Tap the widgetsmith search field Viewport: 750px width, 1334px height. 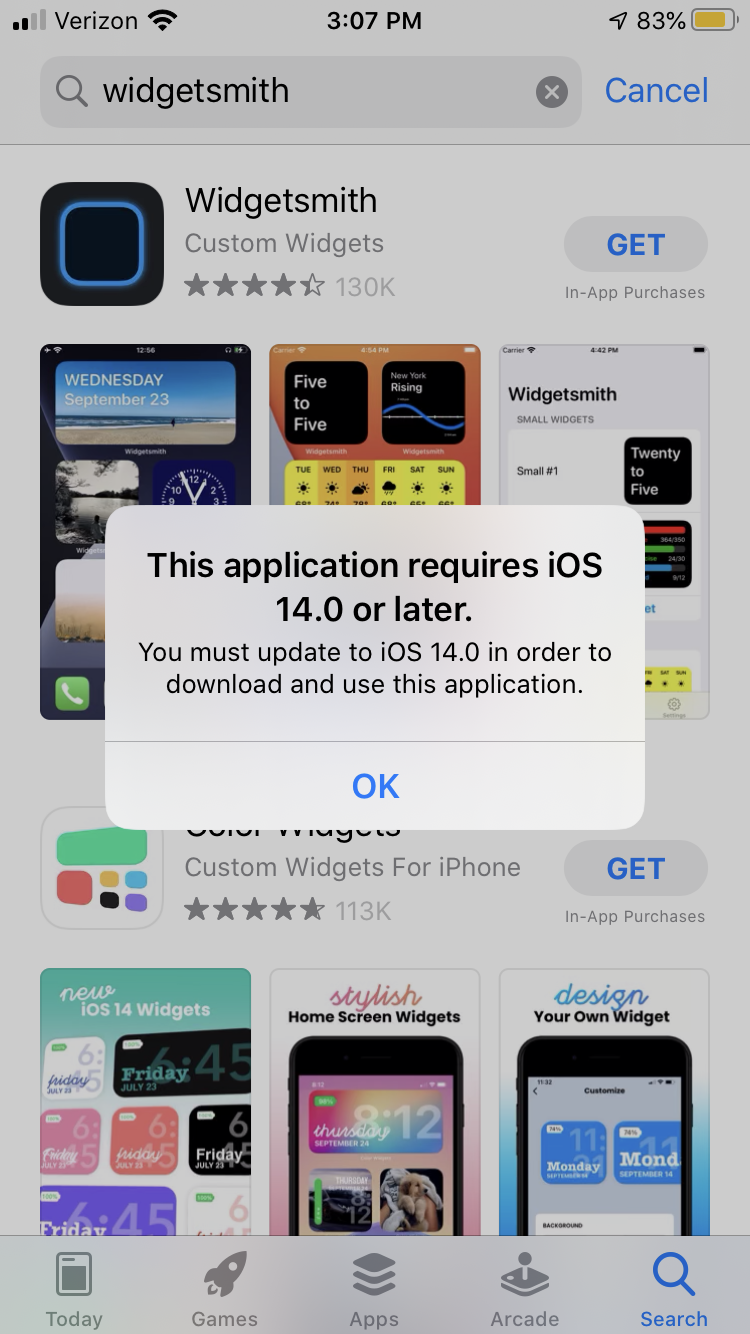pos(310,92)
